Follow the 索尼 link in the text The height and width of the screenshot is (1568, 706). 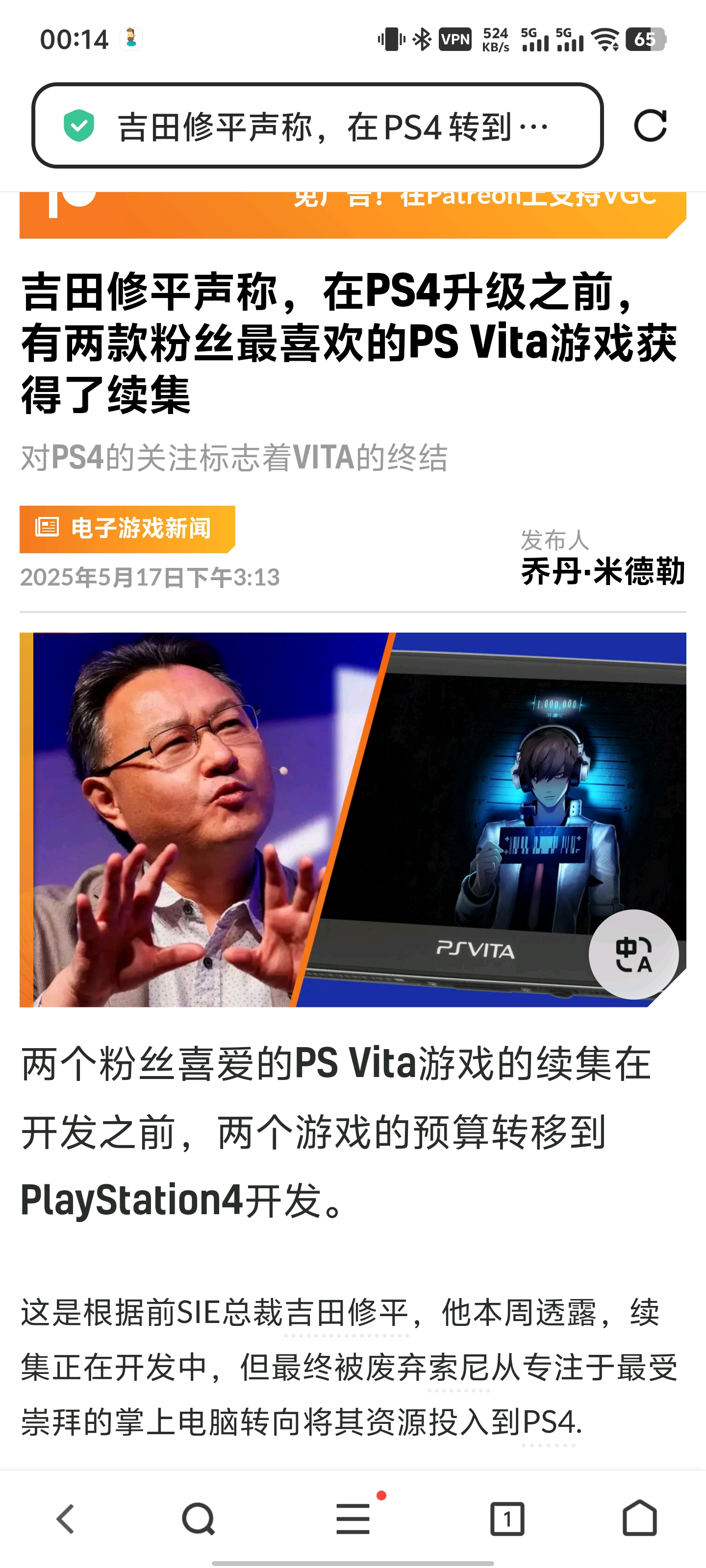(459, 1368)
